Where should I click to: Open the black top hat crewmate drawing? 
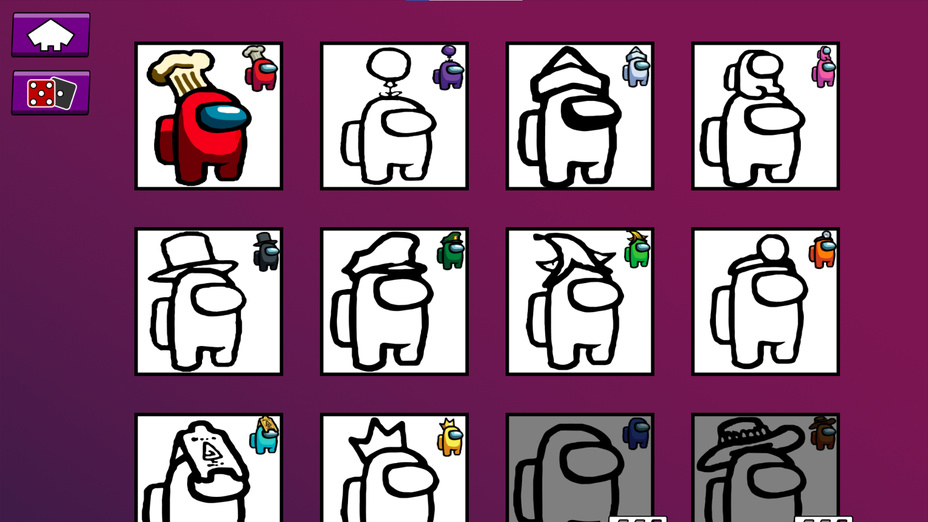point(209,301)
